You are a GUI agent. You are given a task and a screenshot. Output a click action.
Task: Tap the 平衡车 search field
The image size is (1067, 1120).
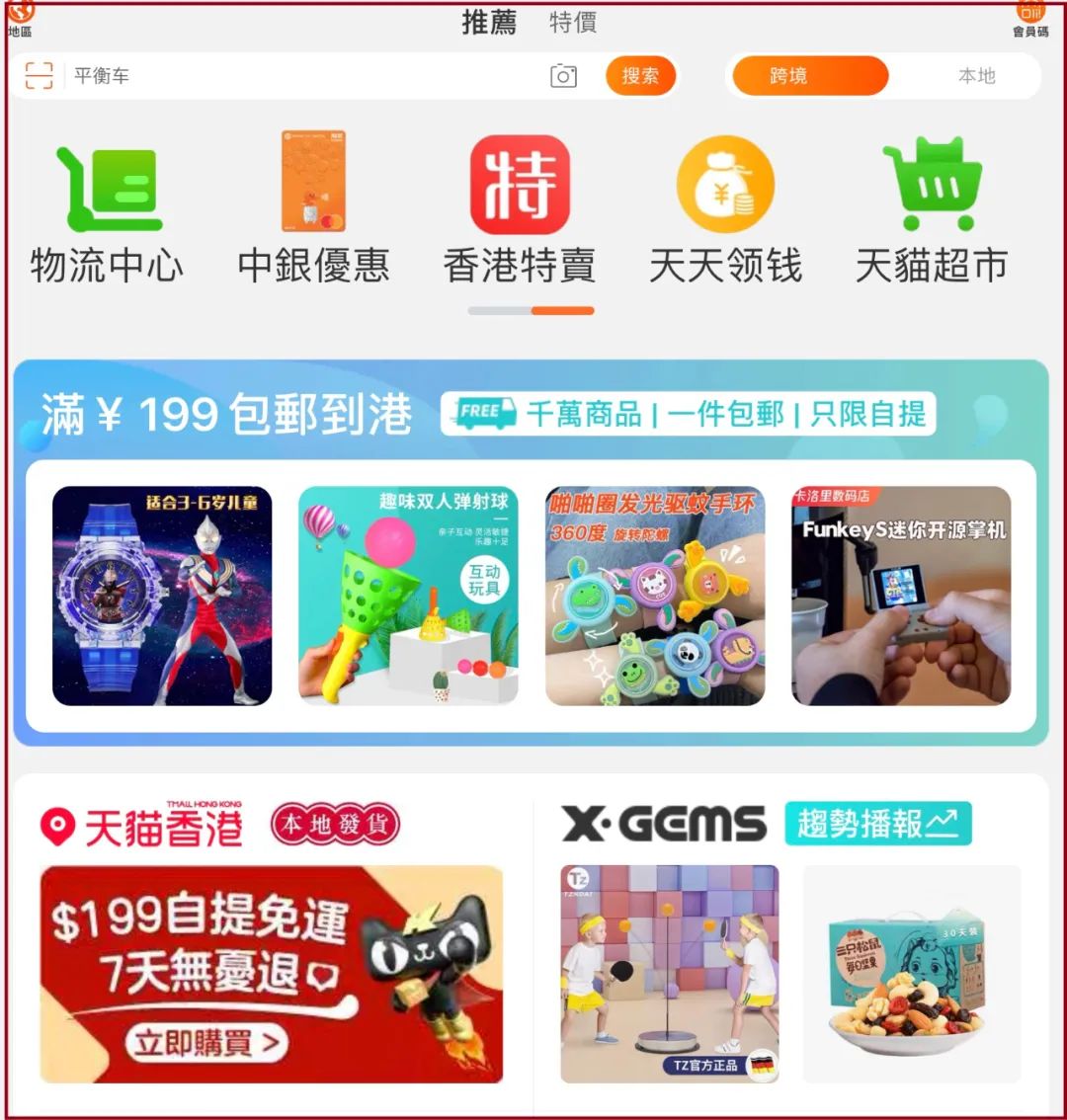(296, 76)
